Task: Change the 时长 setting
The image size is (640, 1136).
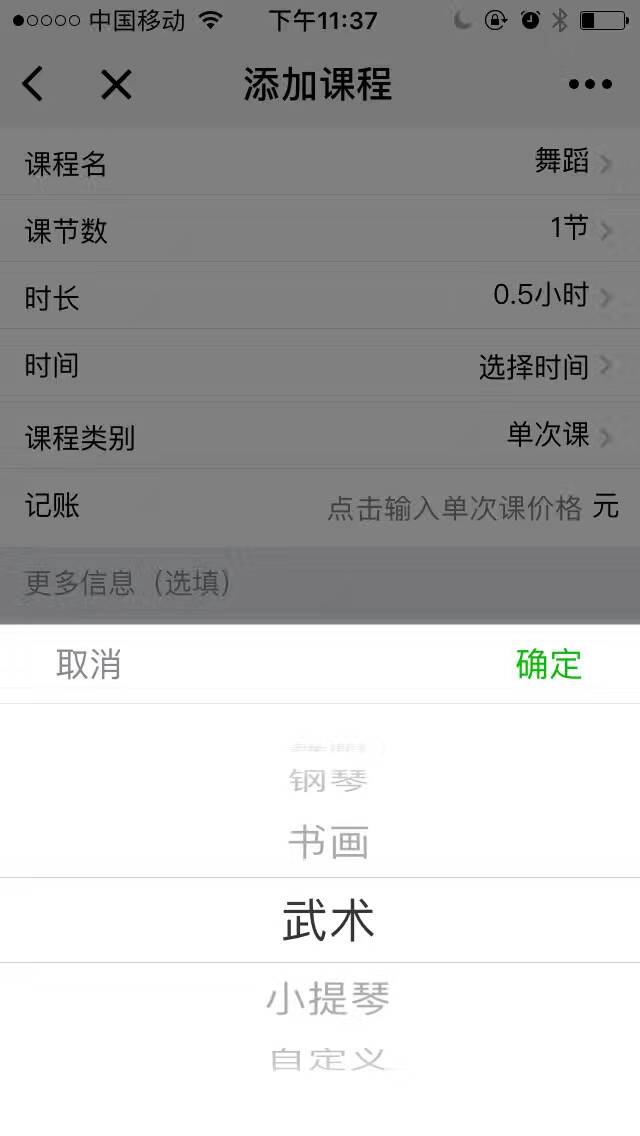Action: point(320,296)
